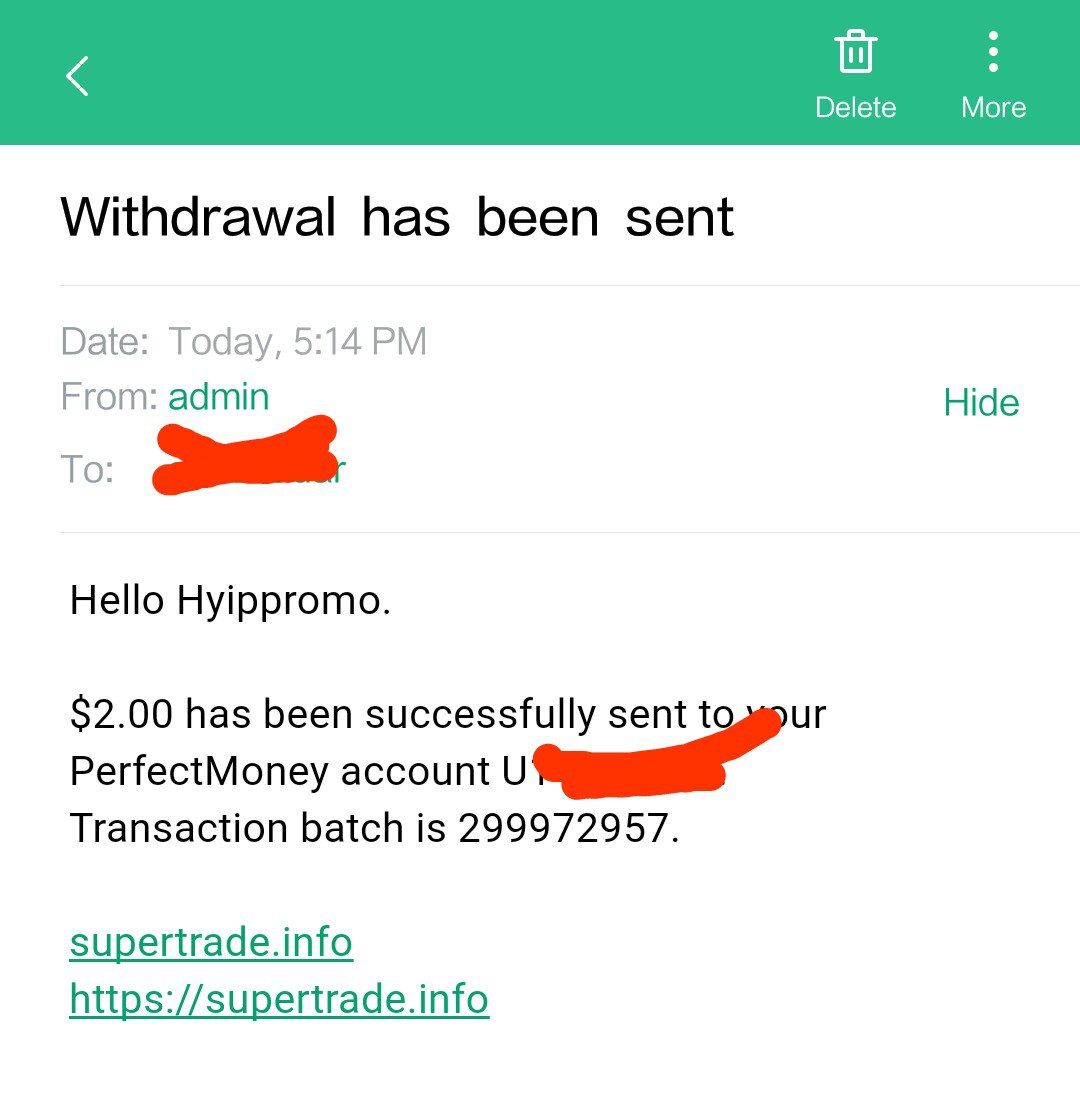
Task: Tap the admin sender name
Action: point(218,397)
